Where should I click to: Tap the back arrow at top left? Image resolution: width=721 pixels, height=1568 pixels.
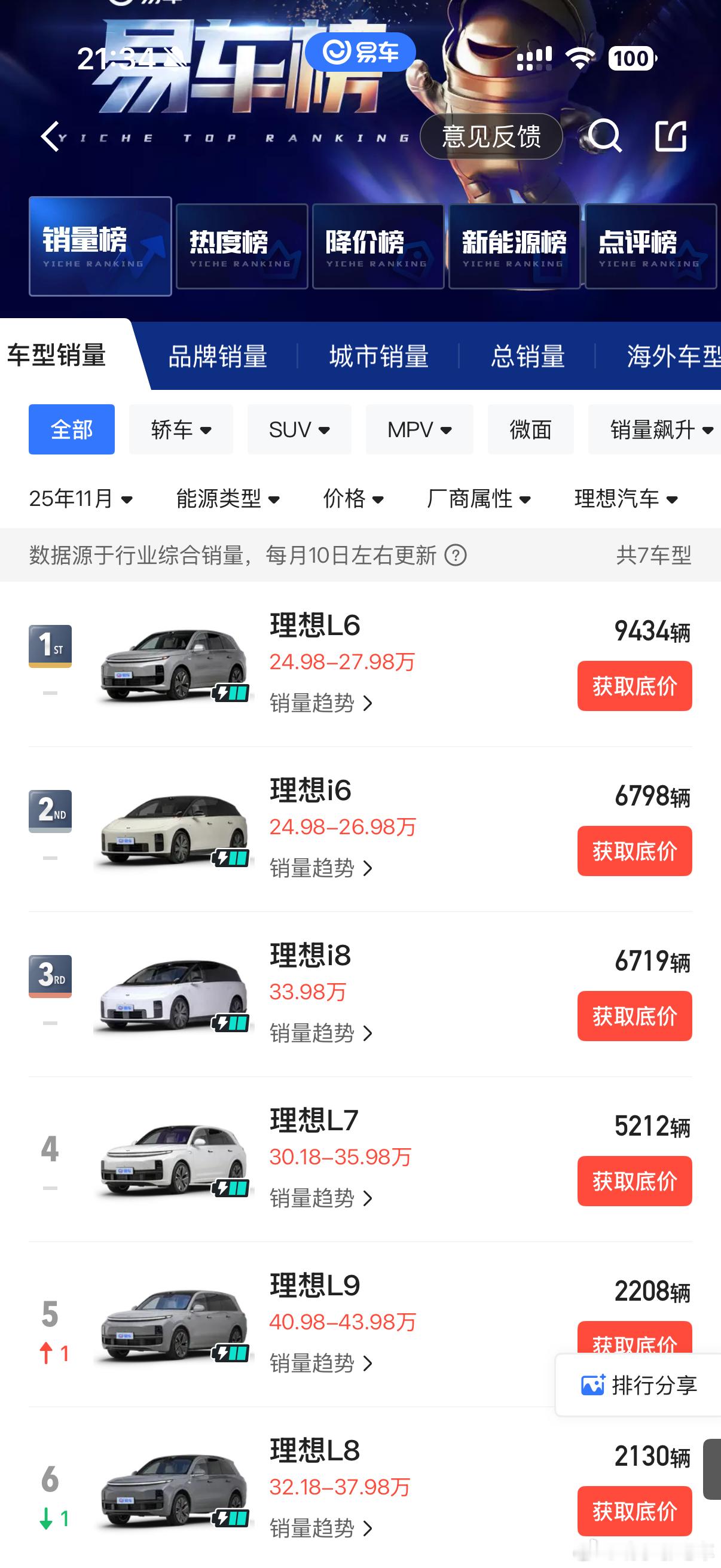tap(50, 137)
